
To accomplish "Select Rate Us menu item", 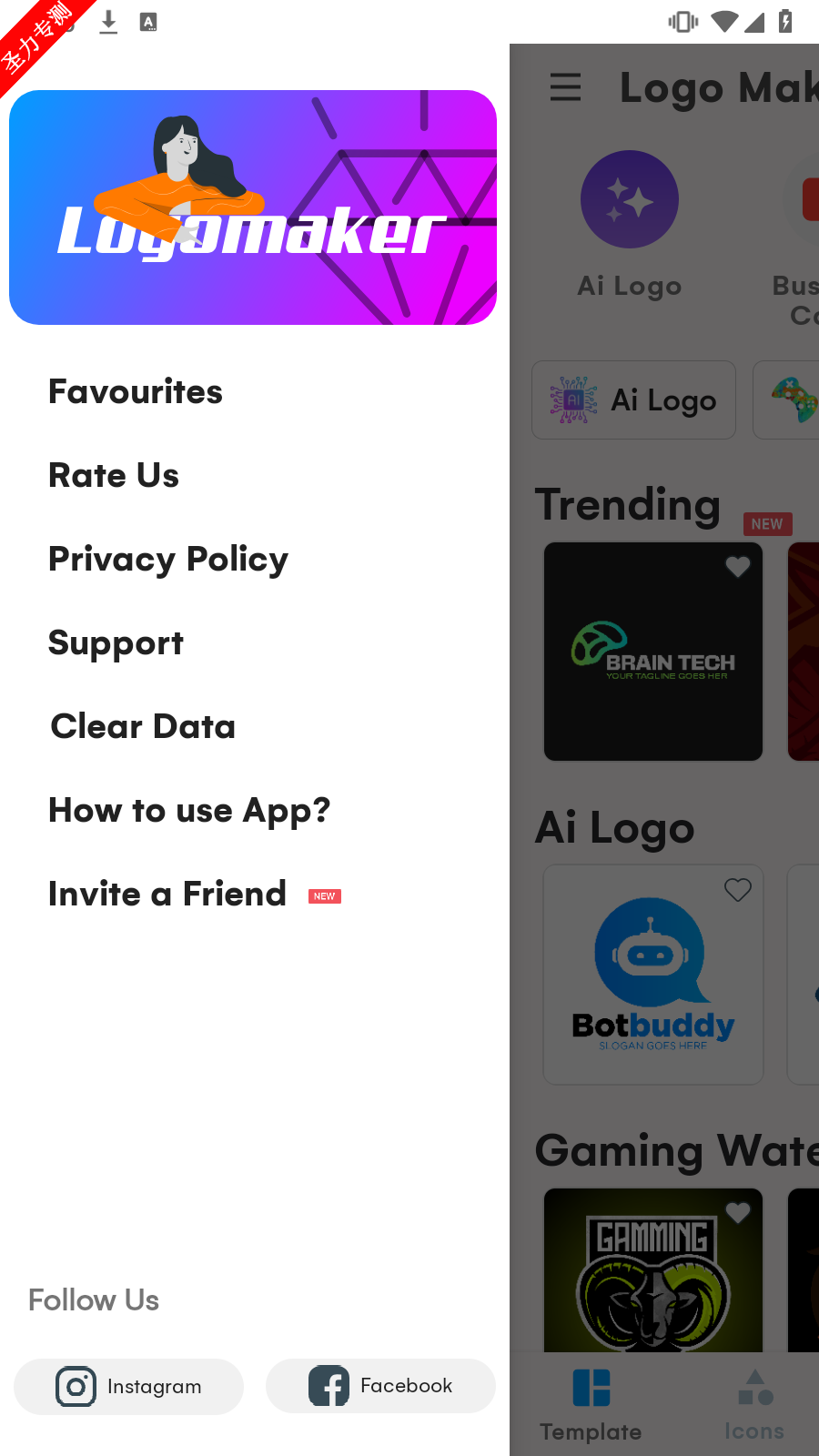I will (x=114, y=476).
